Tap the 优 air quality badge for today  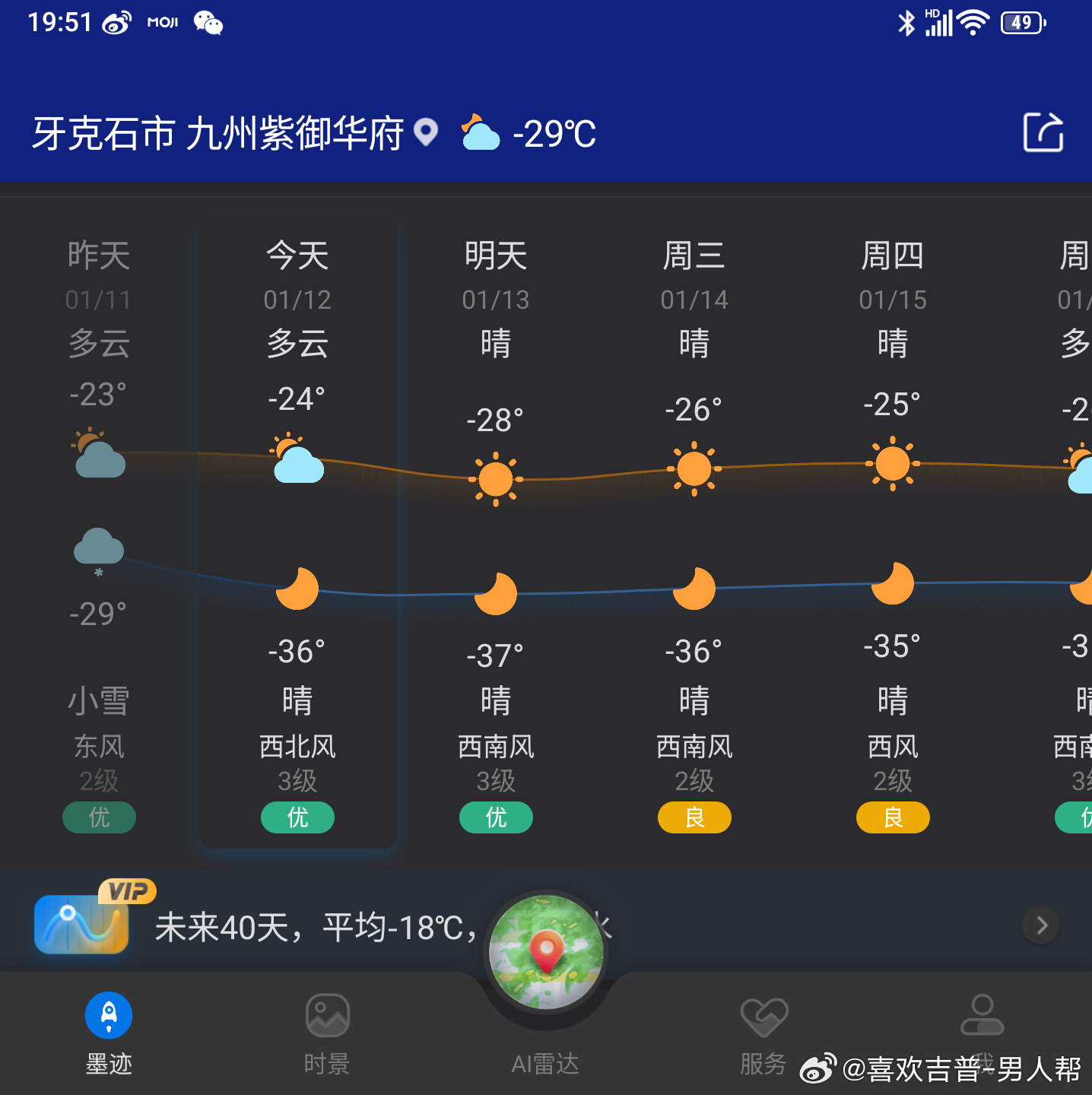click(x=297, y=817)
